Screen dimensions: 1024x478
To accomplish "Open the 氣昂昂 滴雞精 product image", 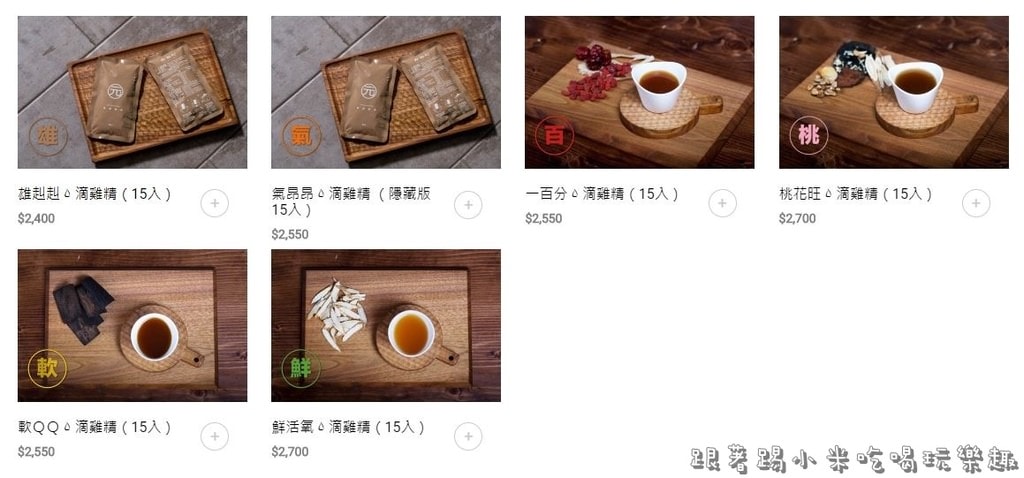I will pyautogui.click(x=386, y=92).
